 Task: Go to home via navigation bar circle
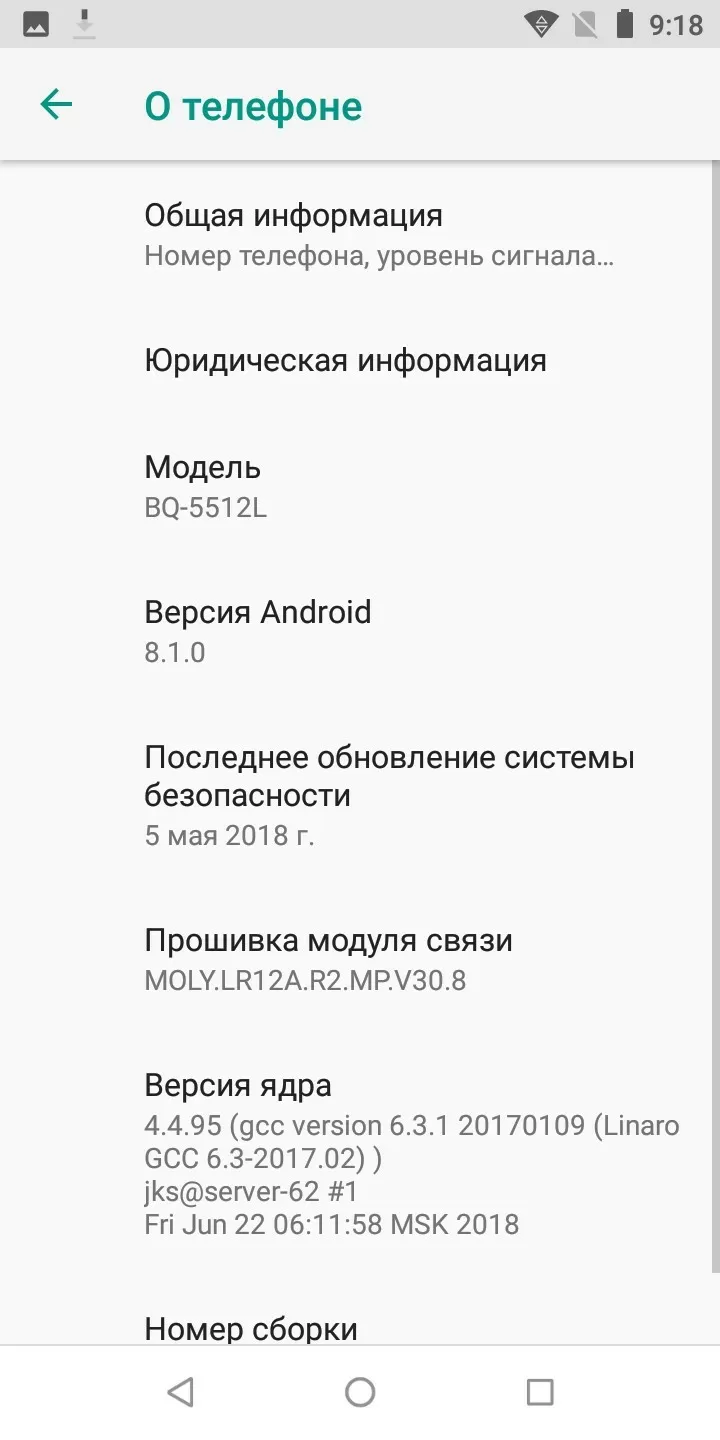click(x=360, y=1392)
